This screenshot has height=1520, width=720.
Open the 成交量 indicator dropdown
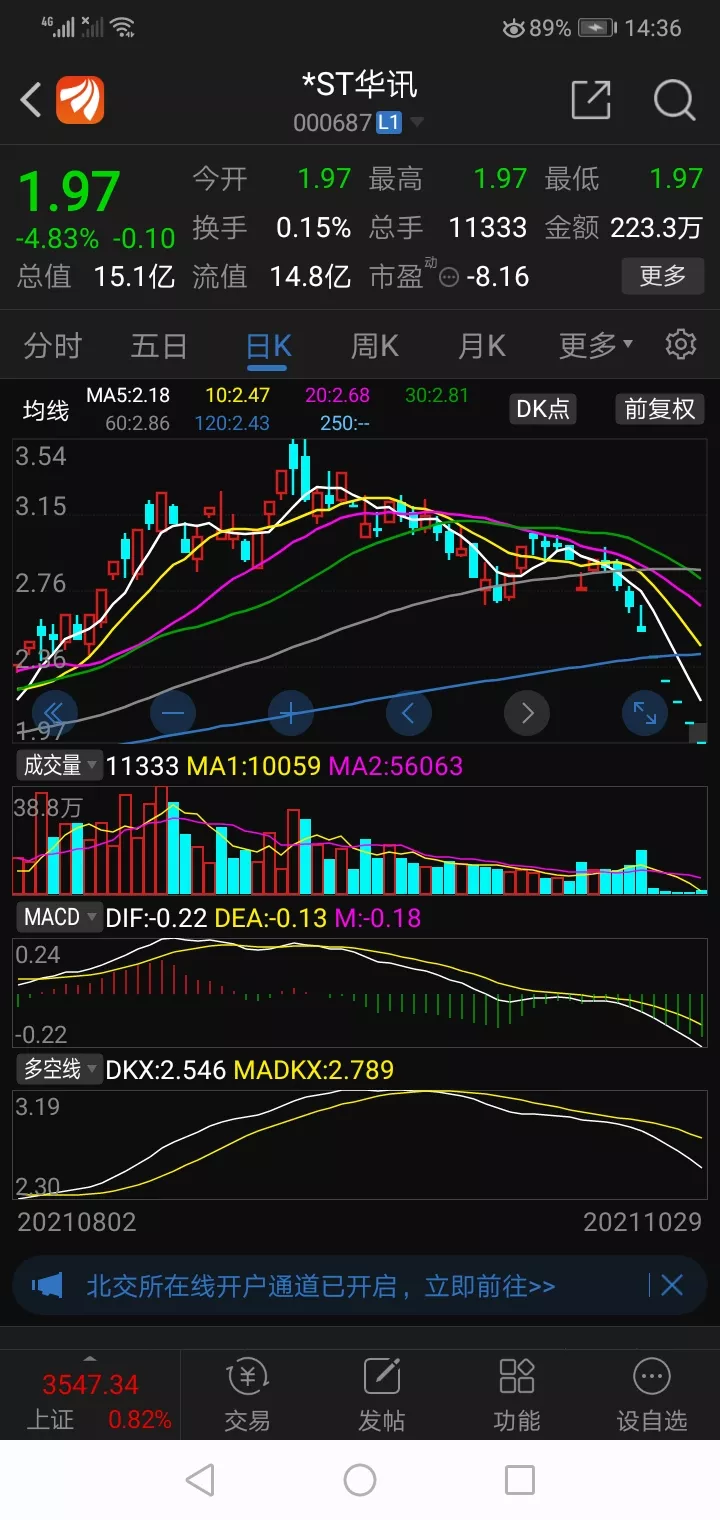click(x=60, y=766)
